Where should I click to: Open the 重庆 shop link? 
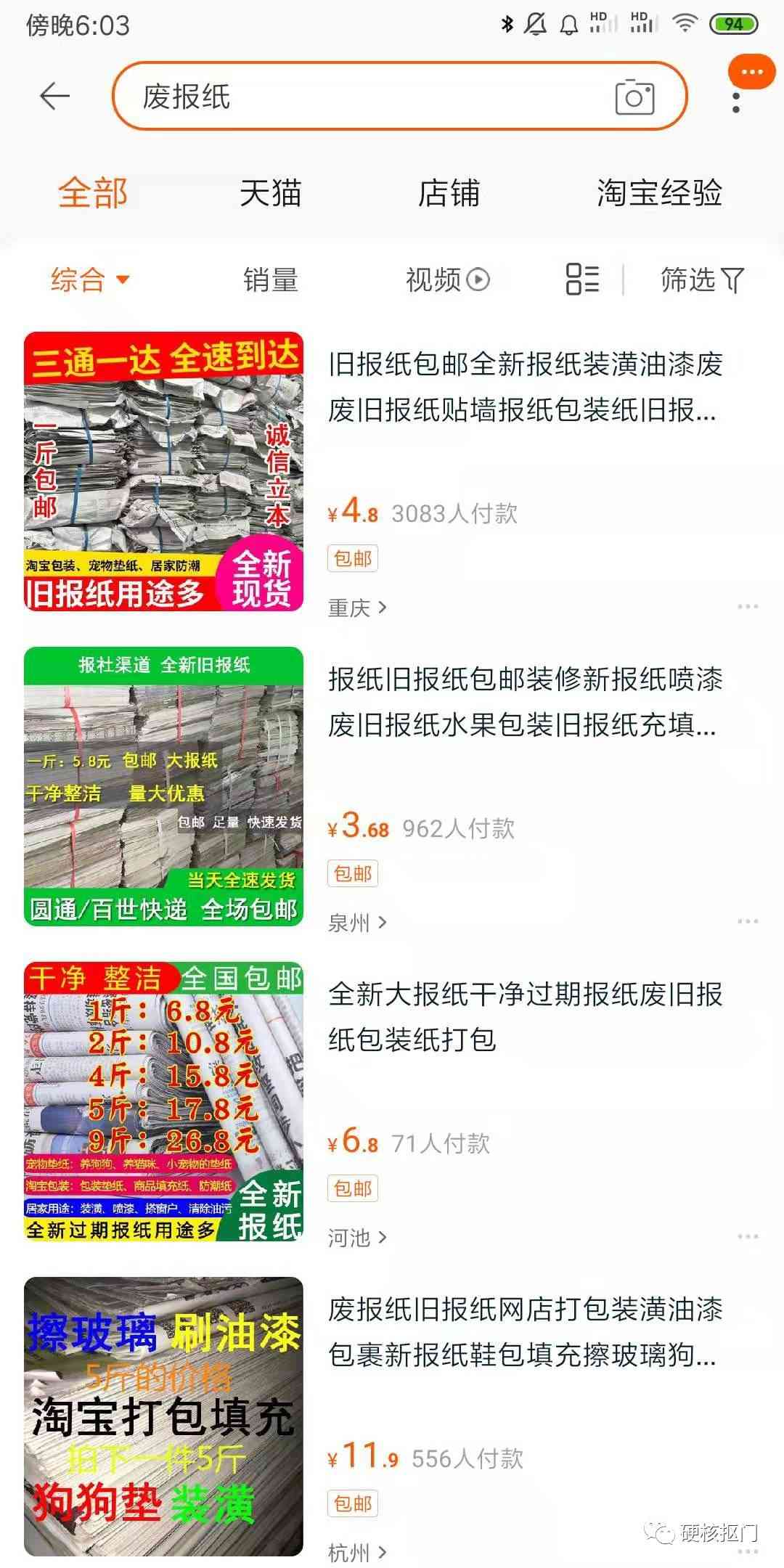(x=357, y=608)
